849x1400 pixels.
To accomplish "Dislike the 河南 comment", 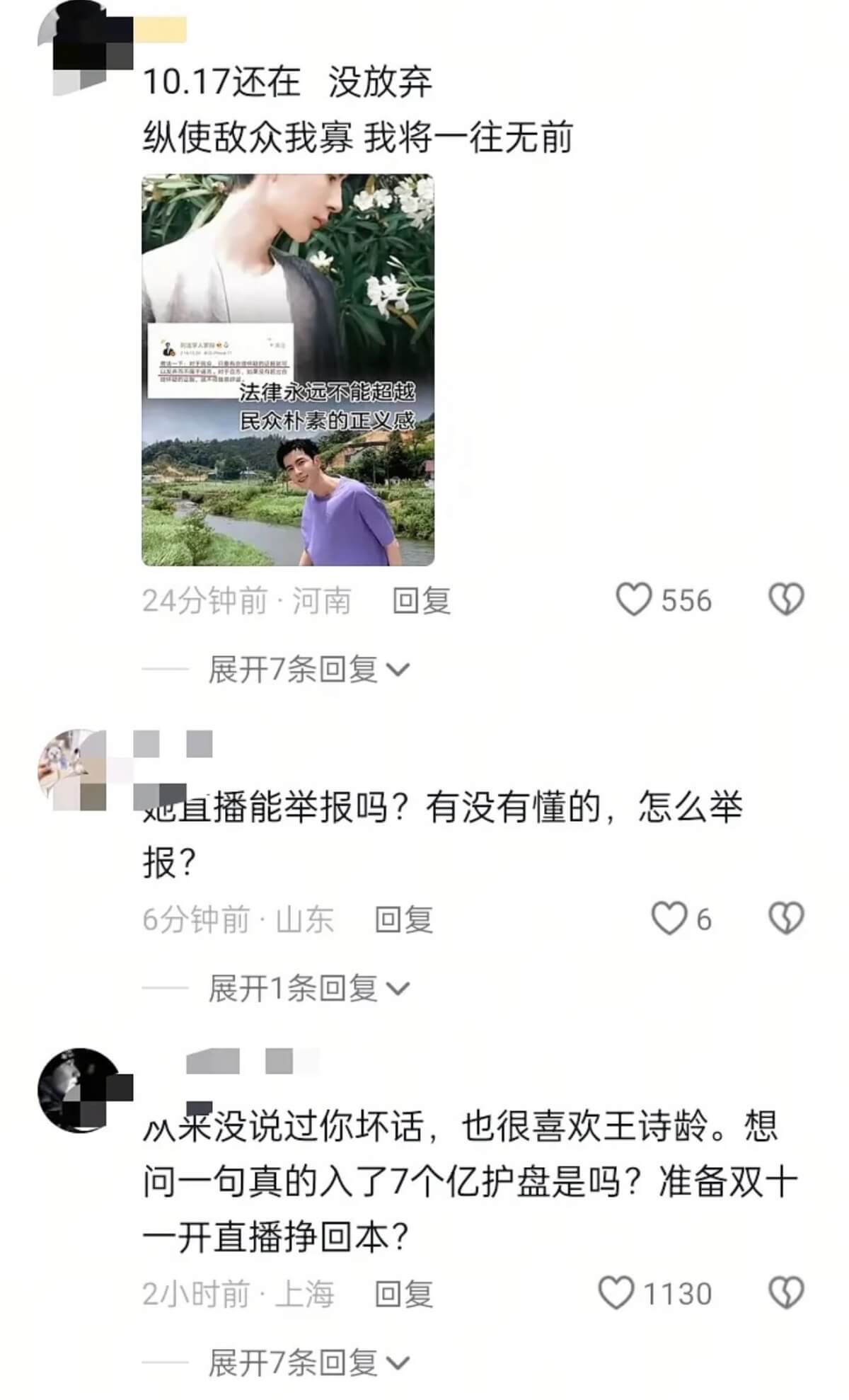I will [786, 600].
